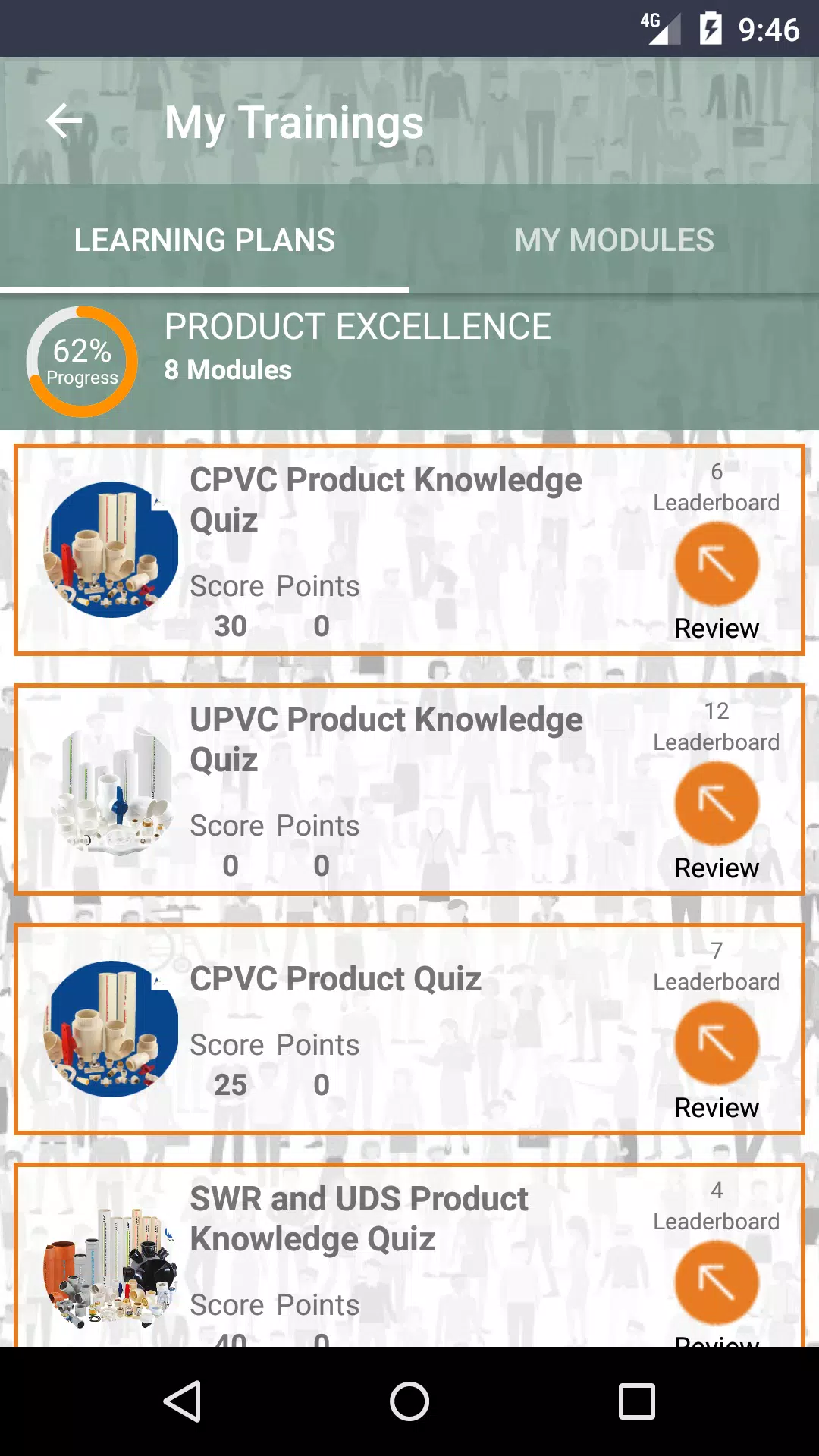
Task: Open the Product Excellence learning plan header
Action: point(409,362)
